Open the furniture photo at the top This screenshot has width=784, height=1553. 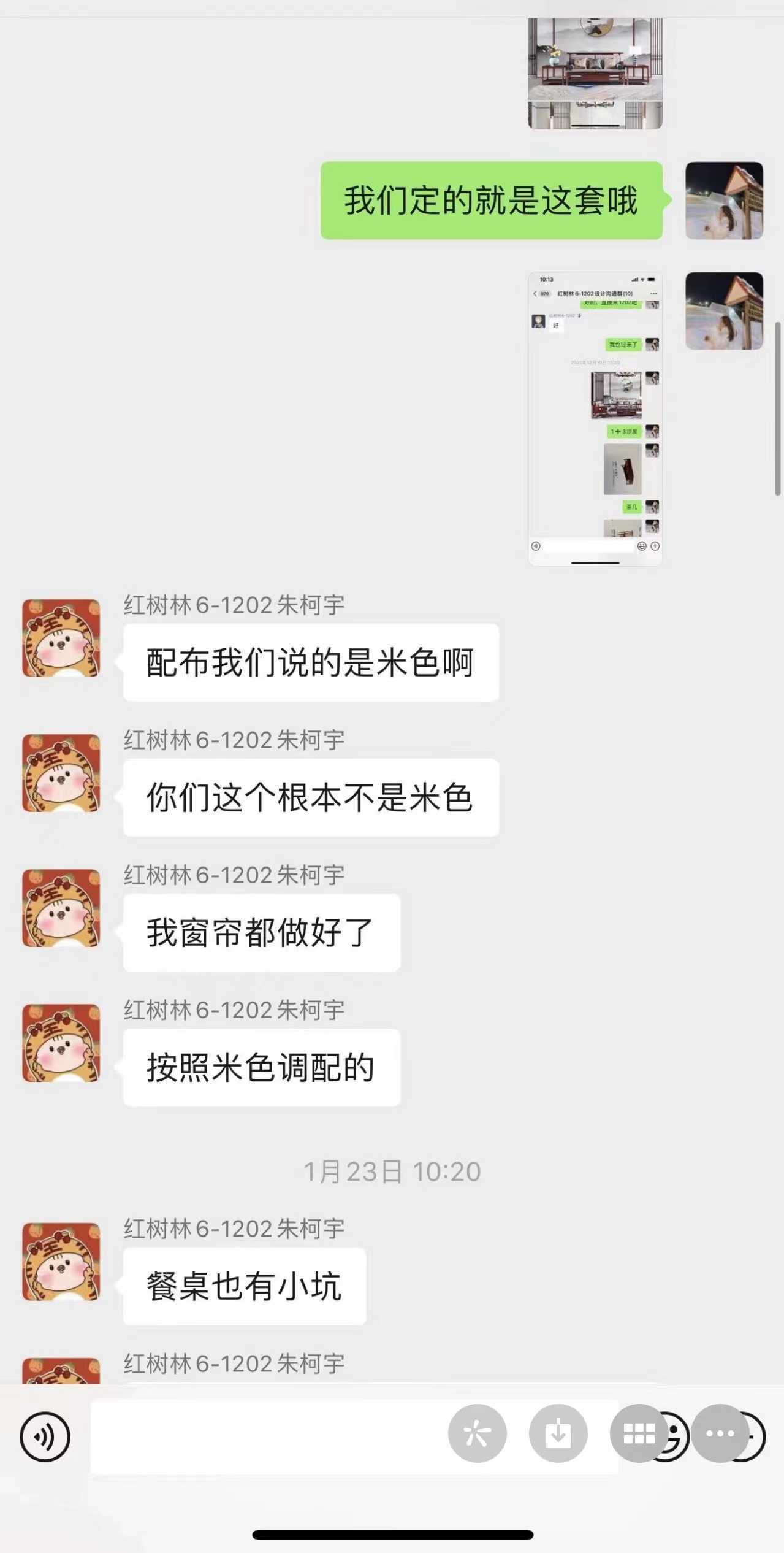click(x=595, y=74)
